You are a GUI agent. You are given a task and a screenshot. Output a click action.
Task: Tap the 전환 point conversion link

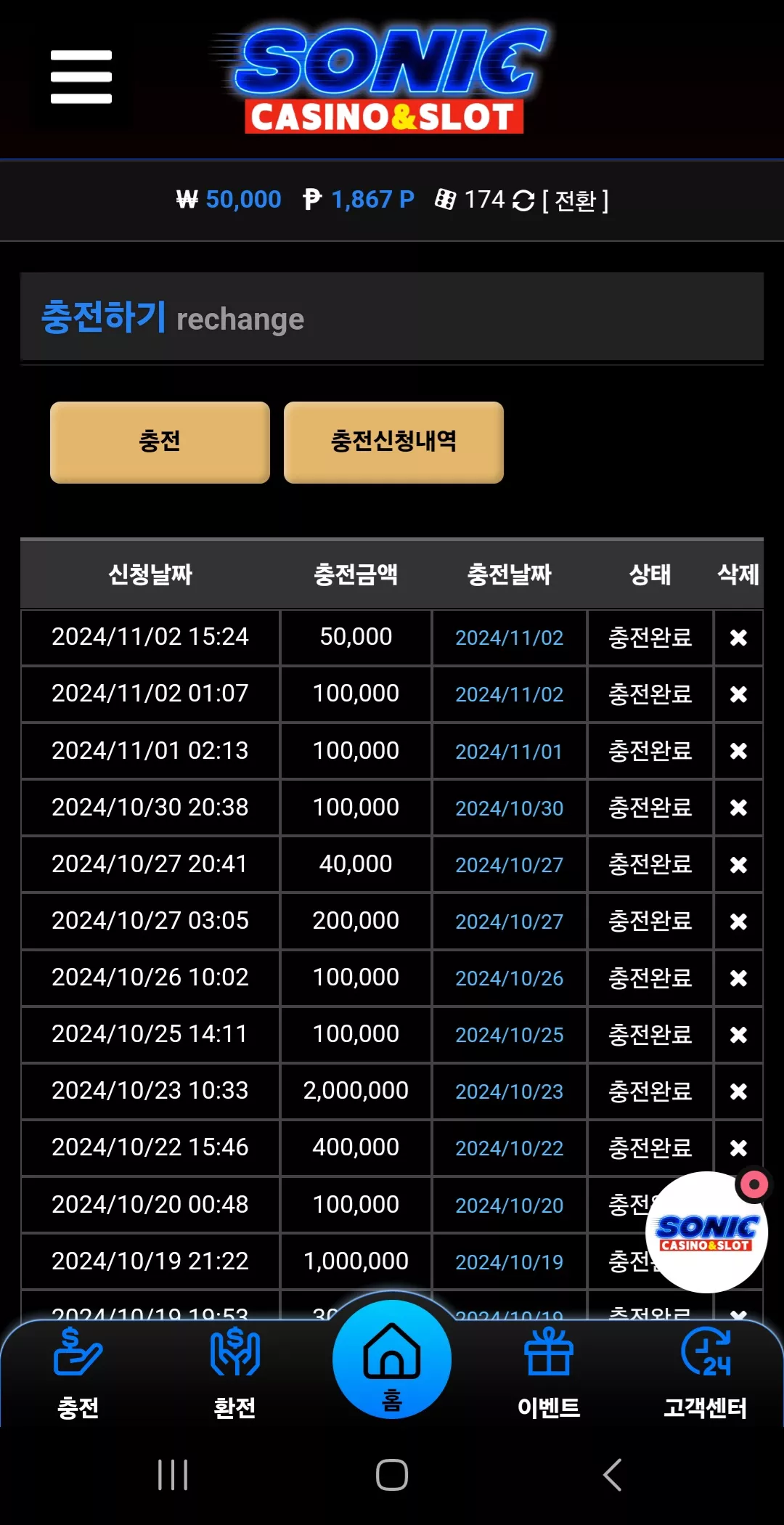click(575, 200)
